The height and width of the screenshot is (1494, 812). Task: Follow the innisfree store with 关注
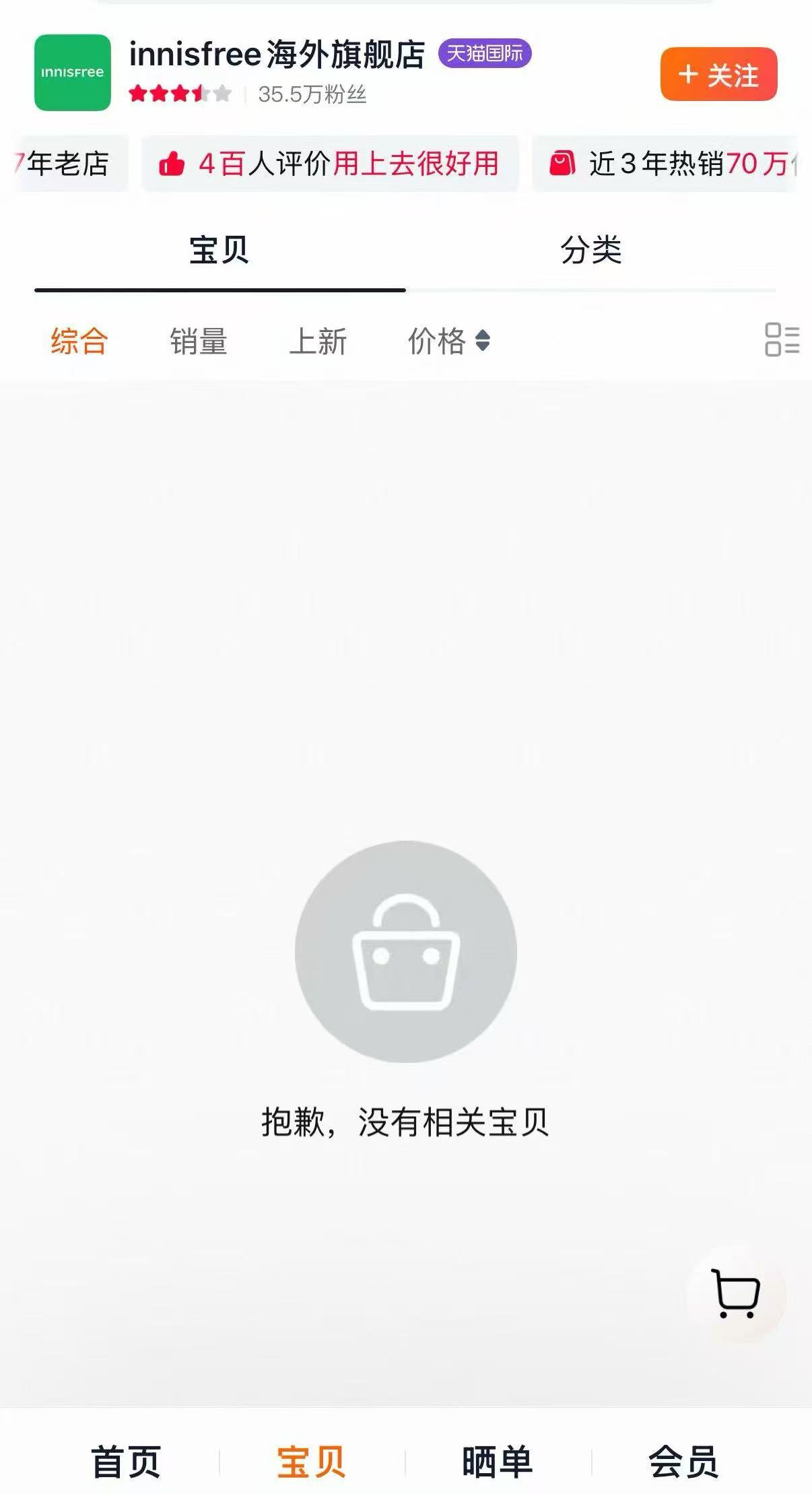718,75
